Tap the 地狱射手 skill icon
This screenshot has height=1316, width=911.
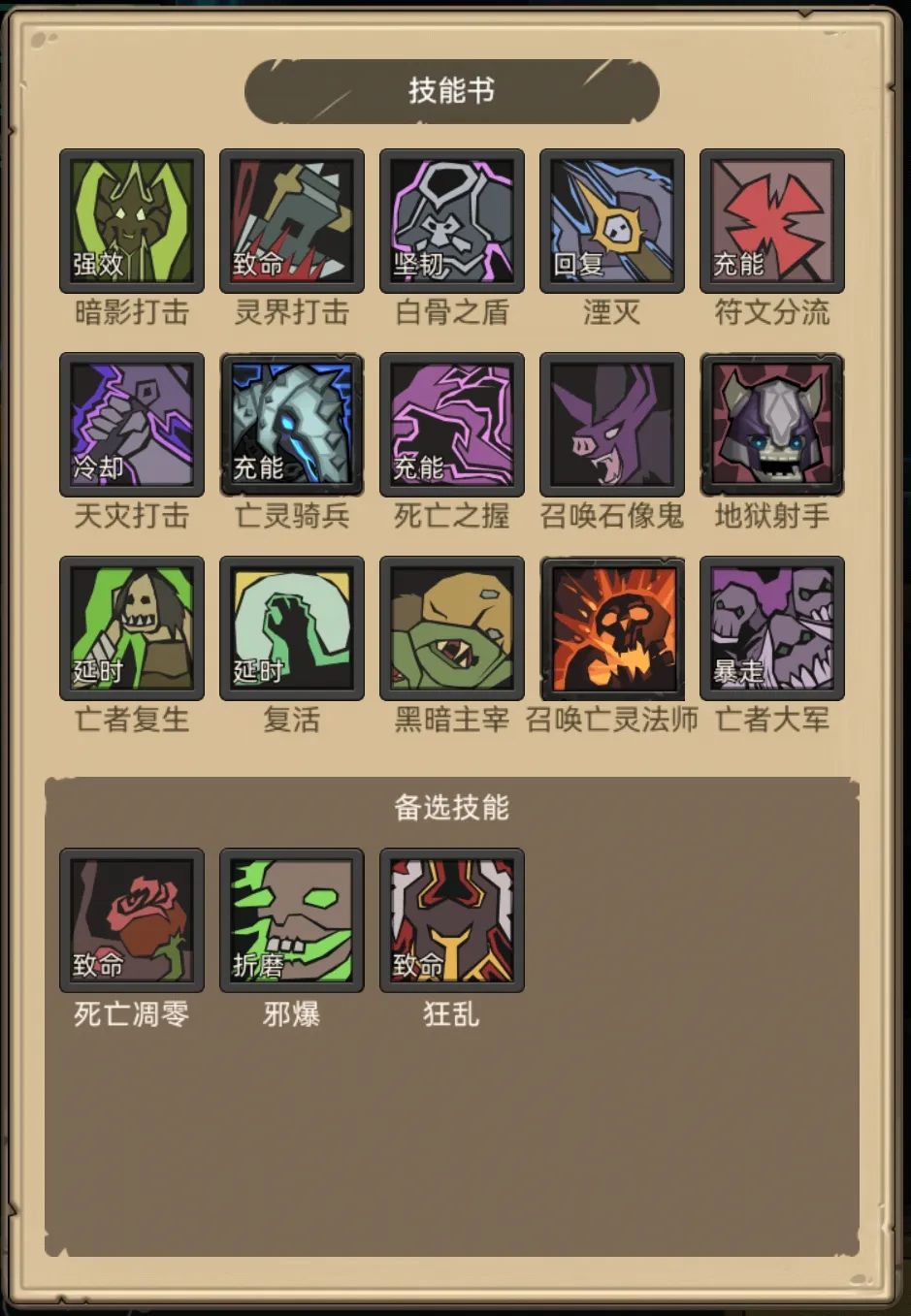coord(772,425)
